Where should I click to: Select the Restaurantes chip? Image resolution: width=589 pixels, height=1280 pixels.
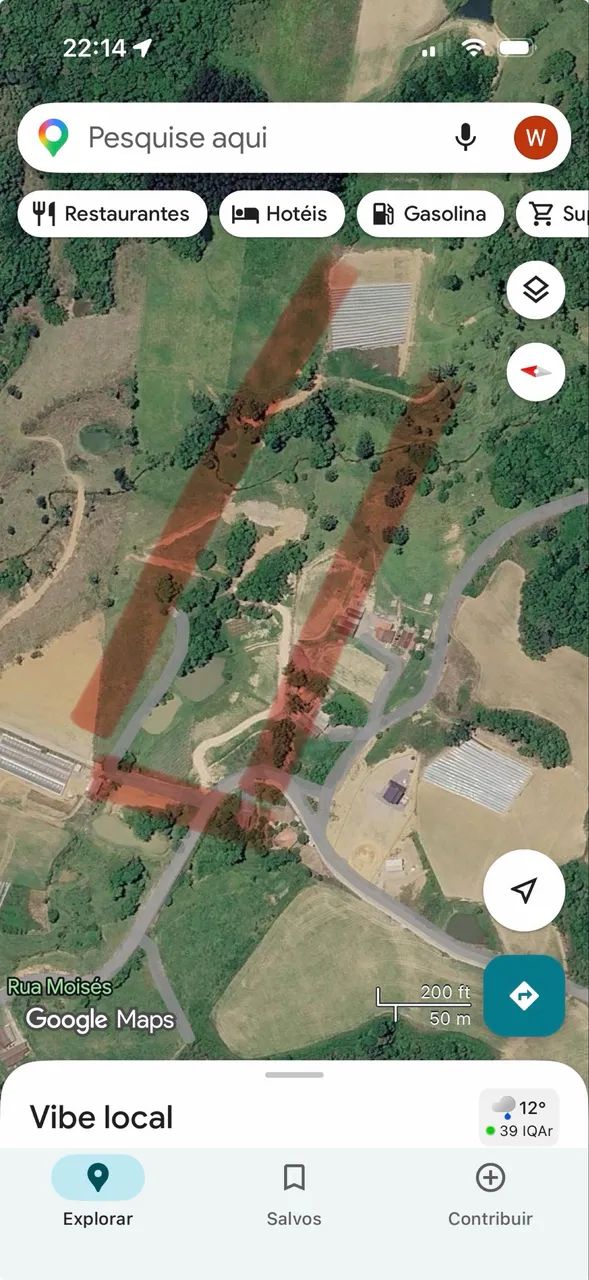[x=112, y=214]
